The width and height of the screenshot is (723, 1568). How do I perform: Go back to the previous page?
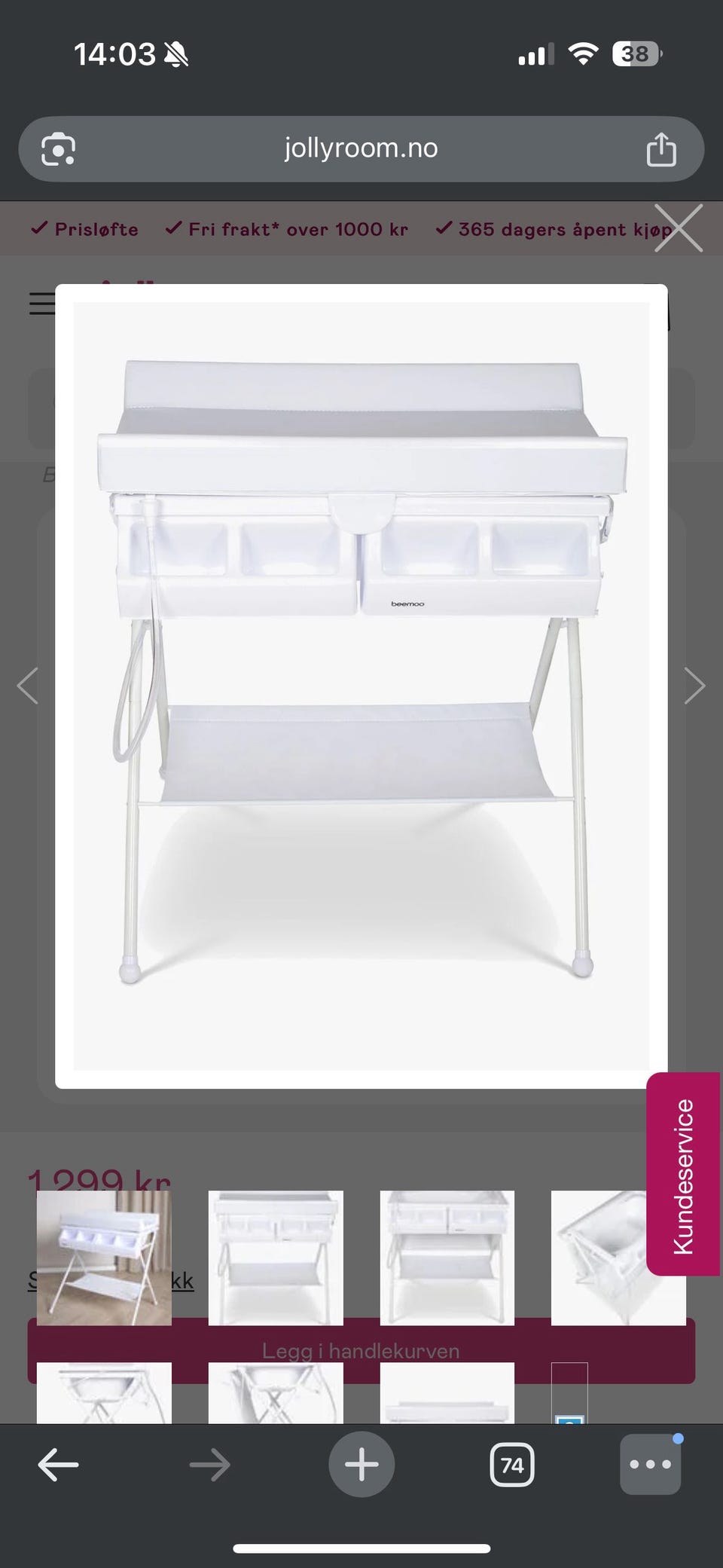(x=58, y=1465)
